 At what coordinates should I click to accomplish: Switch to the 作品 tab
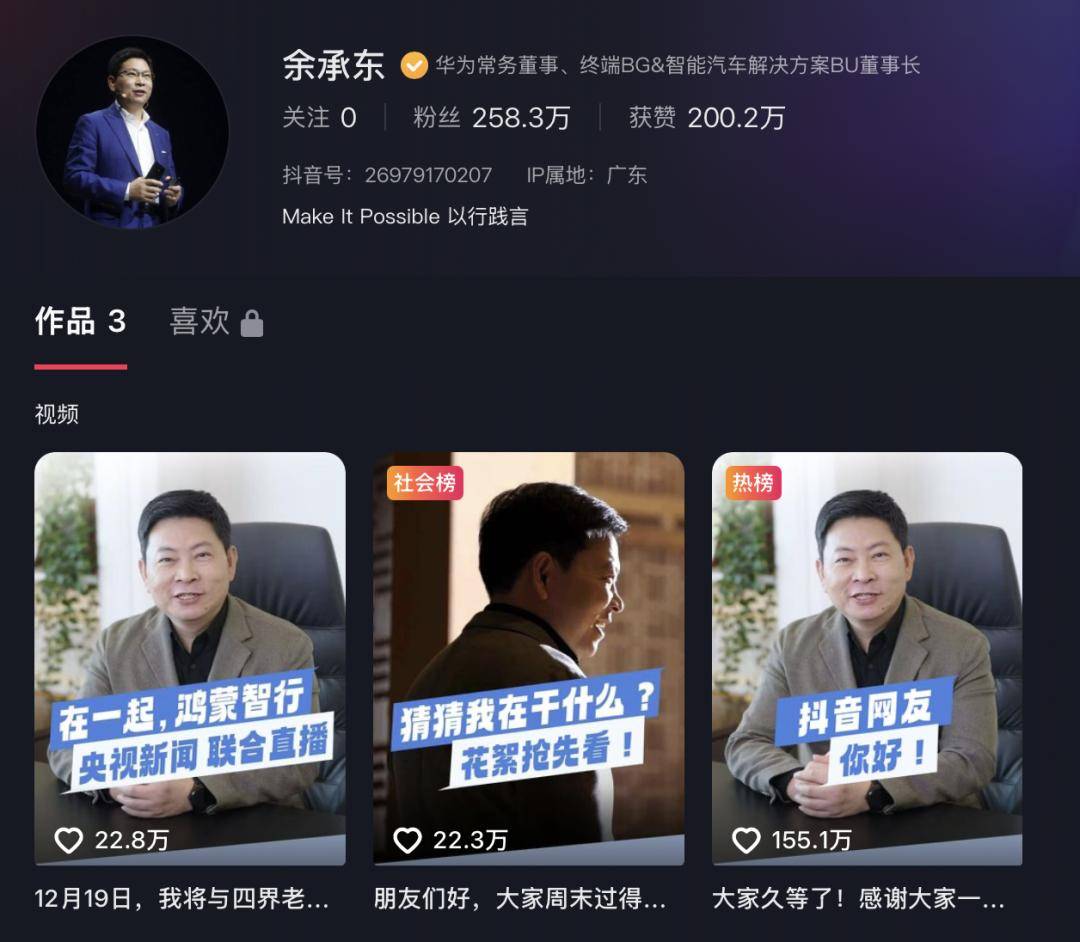(80, 322)
